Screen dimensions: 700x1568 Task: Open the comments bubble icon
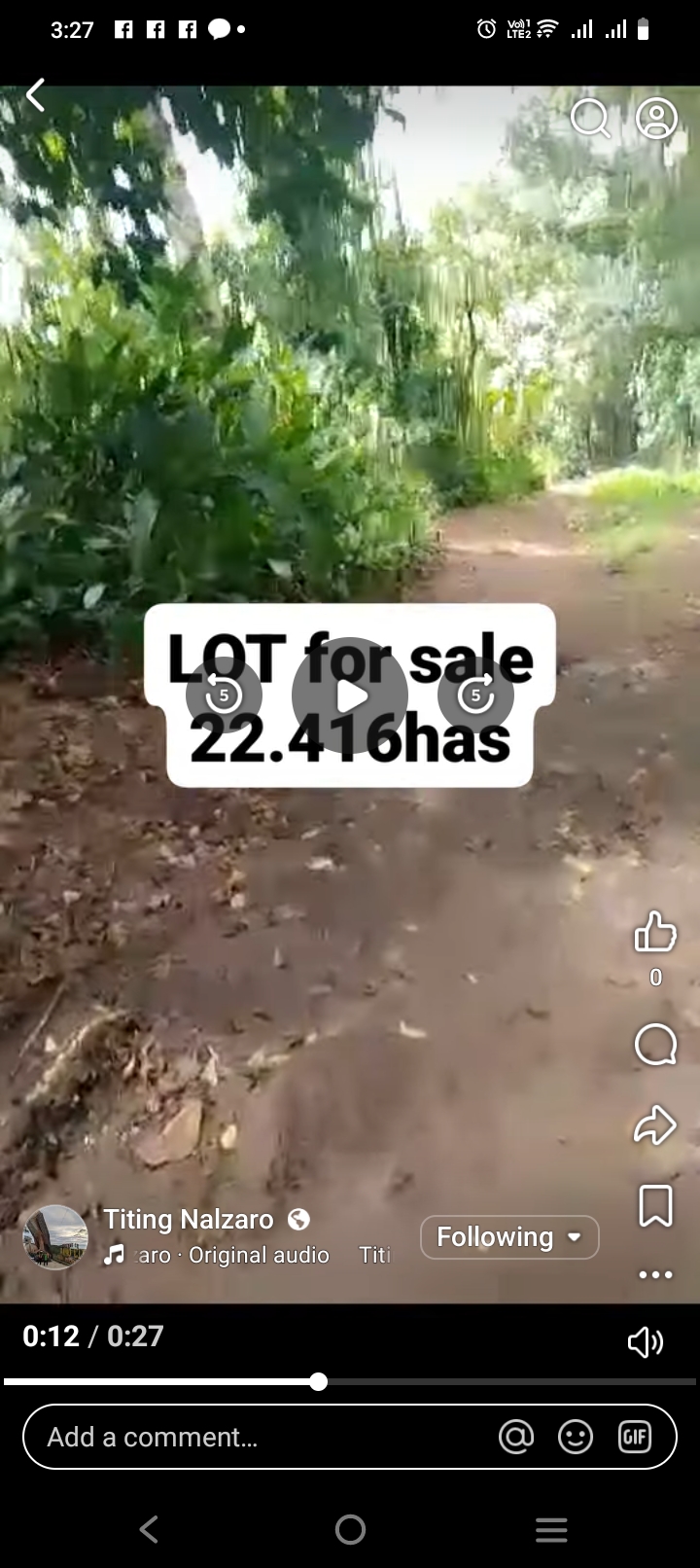click(x=655, y=1046)
